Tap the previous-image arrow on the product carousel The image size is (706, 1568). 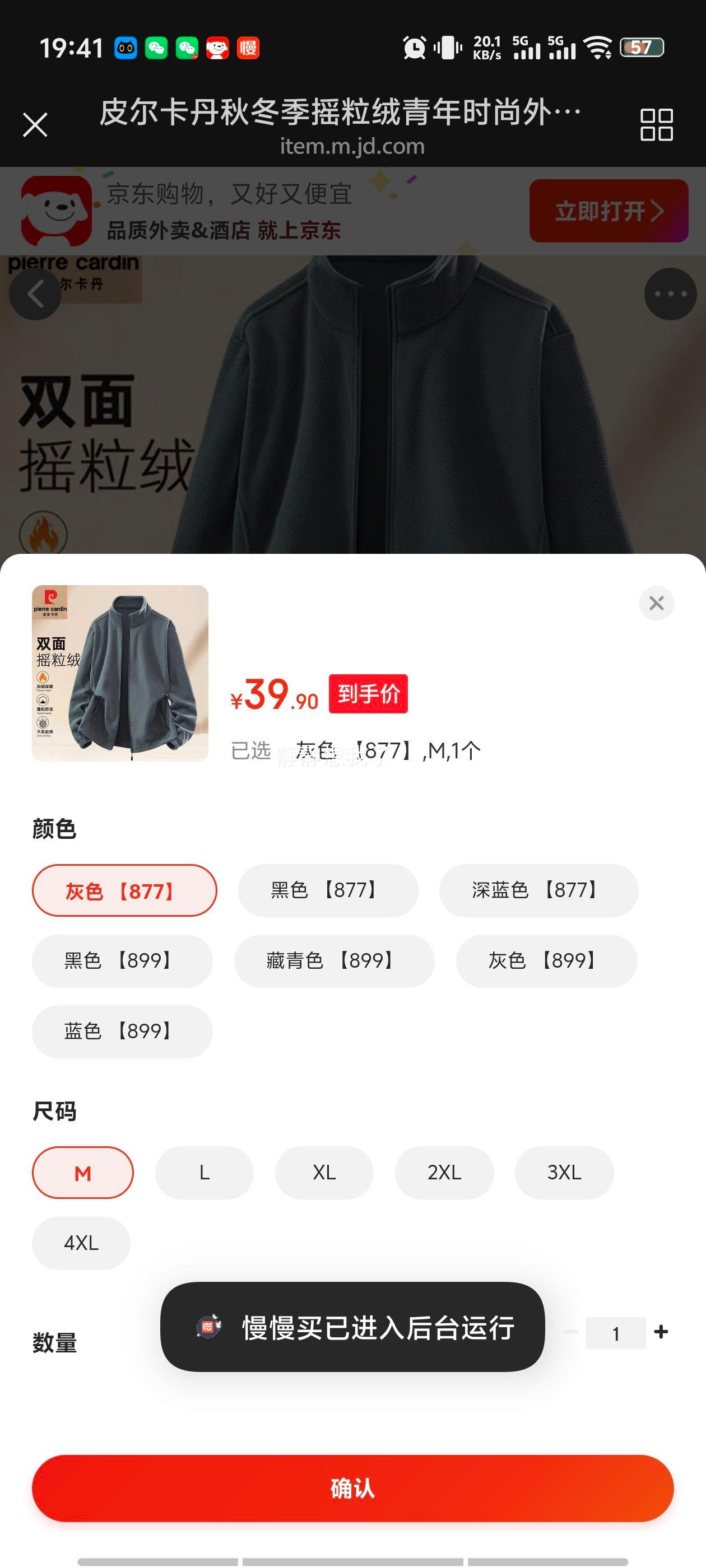click(x=35, y=294)
